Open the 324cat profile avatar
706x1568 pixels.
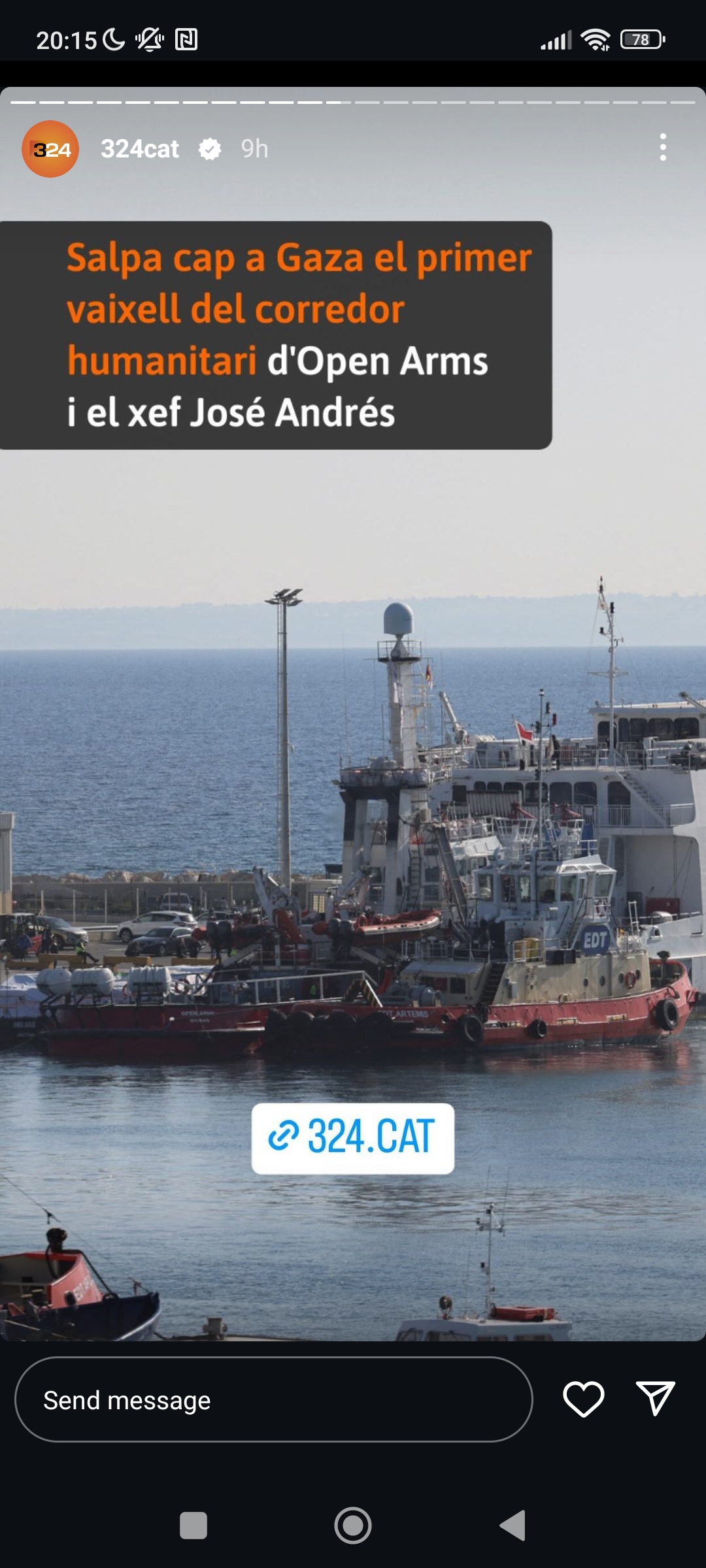pyautogui.click(x=50, y=149)
